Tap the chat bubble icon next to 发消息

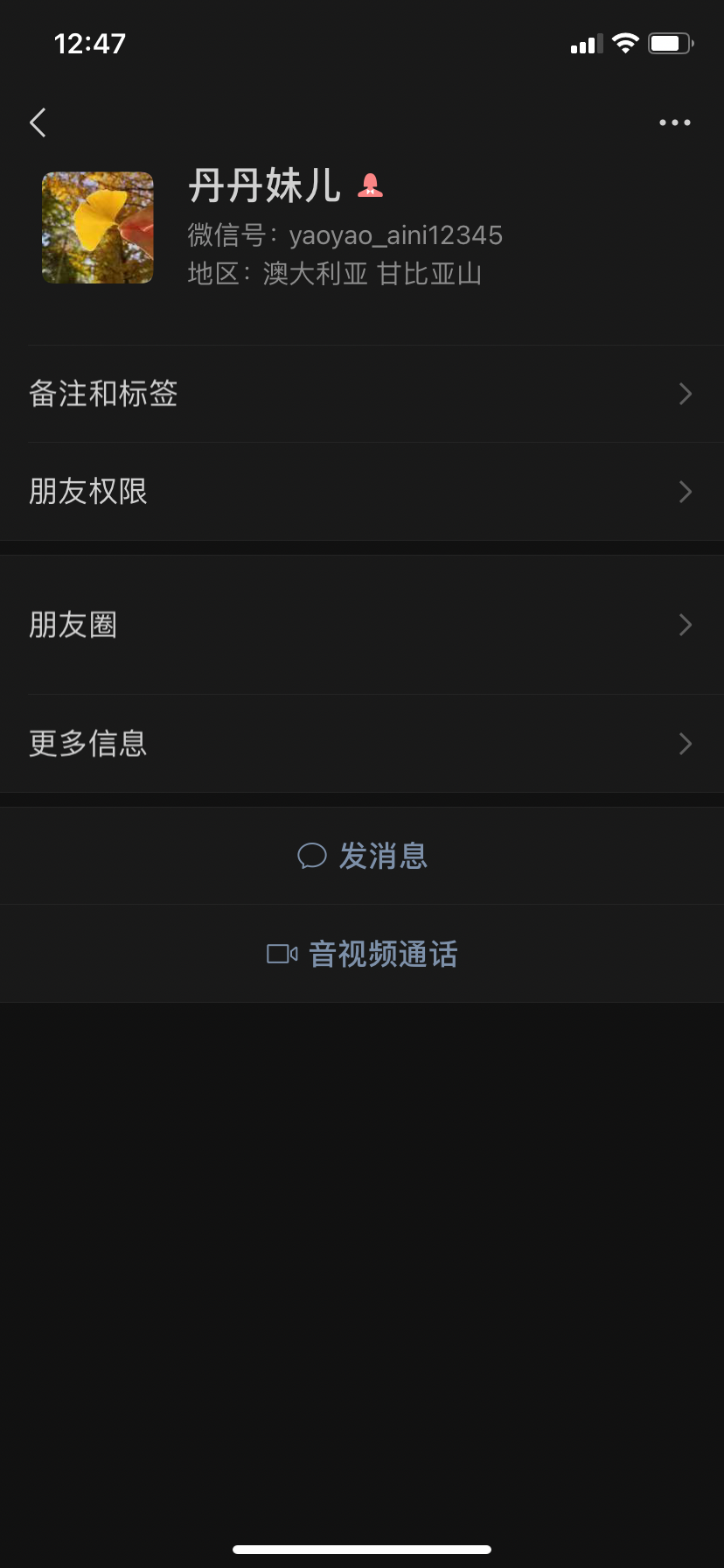click(314, 856)
